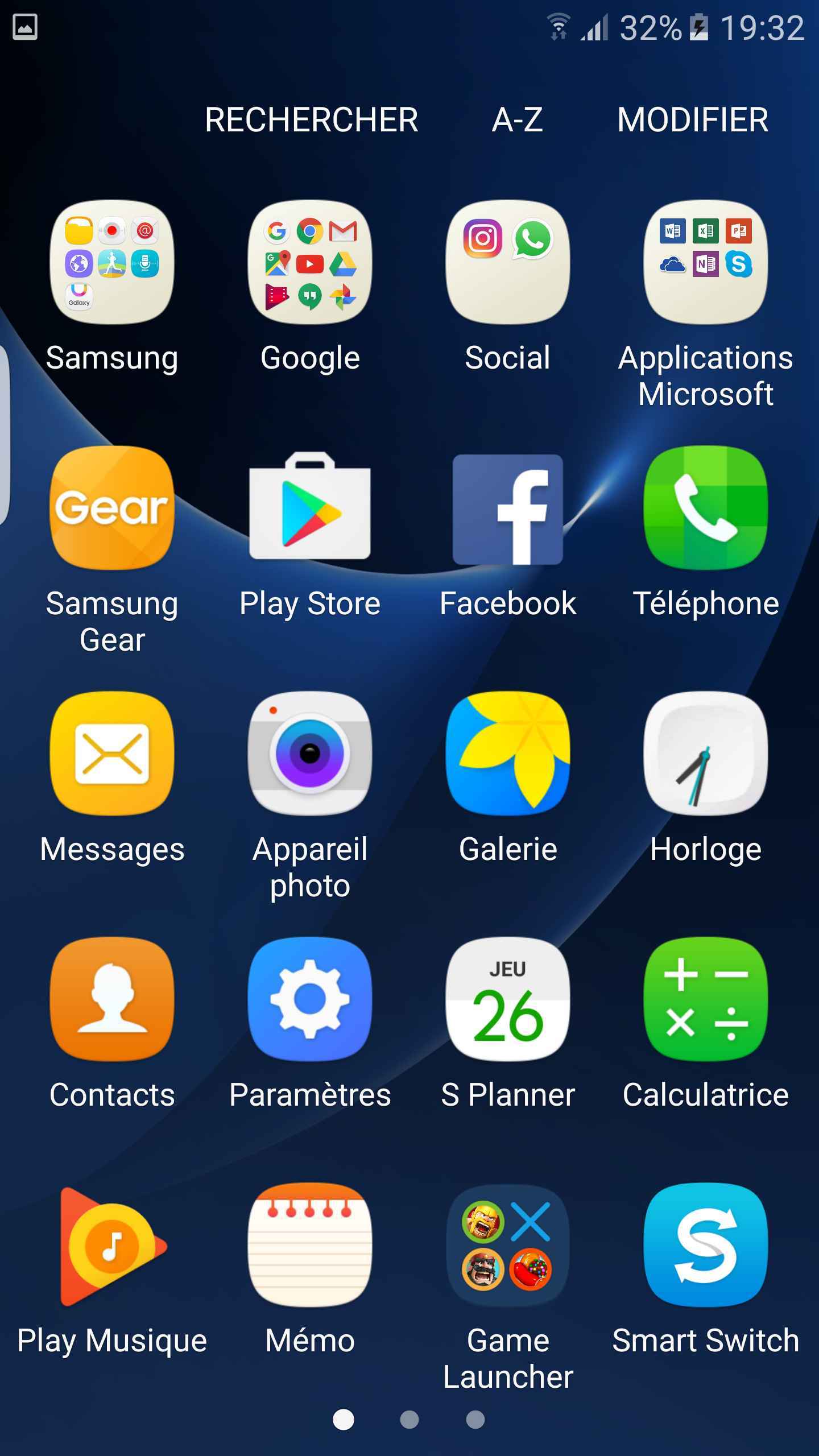The image size is (819, 1456).
Task: Open the Téléphone dialer app
Action: tap(706, 508)
